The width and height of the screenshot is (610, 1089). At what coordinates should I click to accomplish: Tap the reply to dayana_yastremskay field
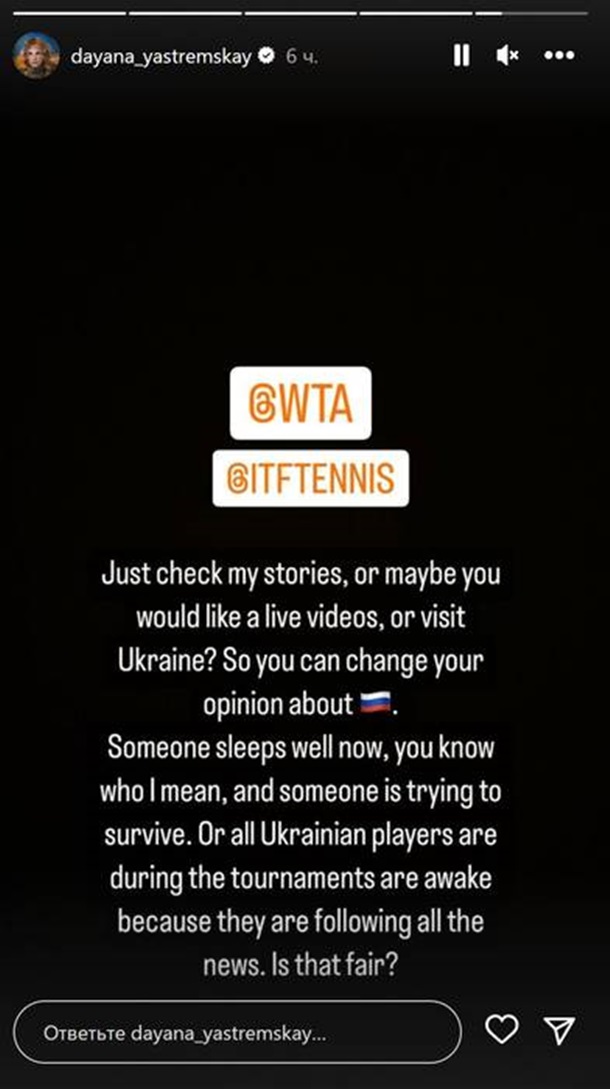click(x=237, y=1033)
